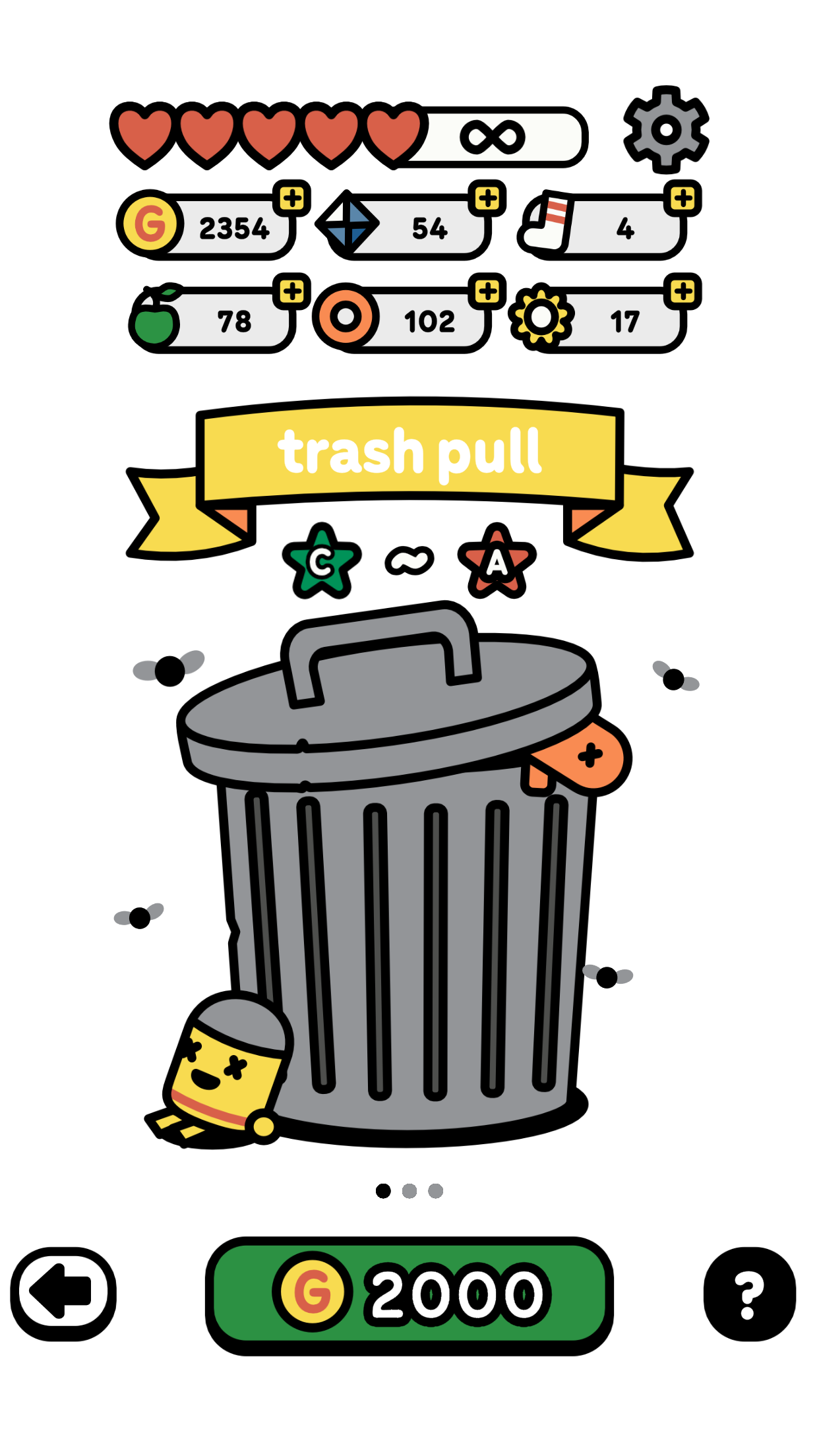Go back with the arrow button
The height and width of the screenshot is (1456, 819).
coord(63,1293)
